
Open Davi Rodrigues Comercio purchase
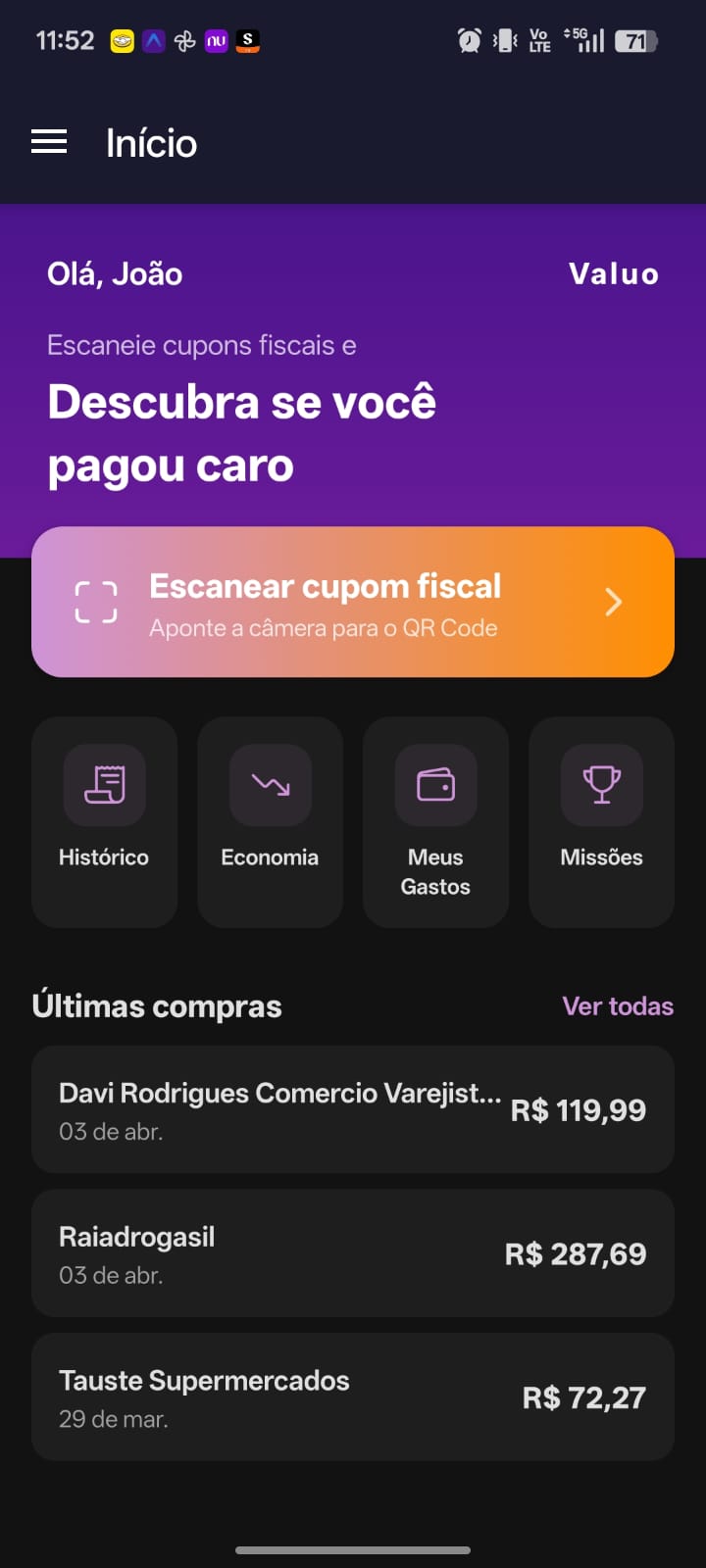pyautogui.click(x=353, y=1109)
